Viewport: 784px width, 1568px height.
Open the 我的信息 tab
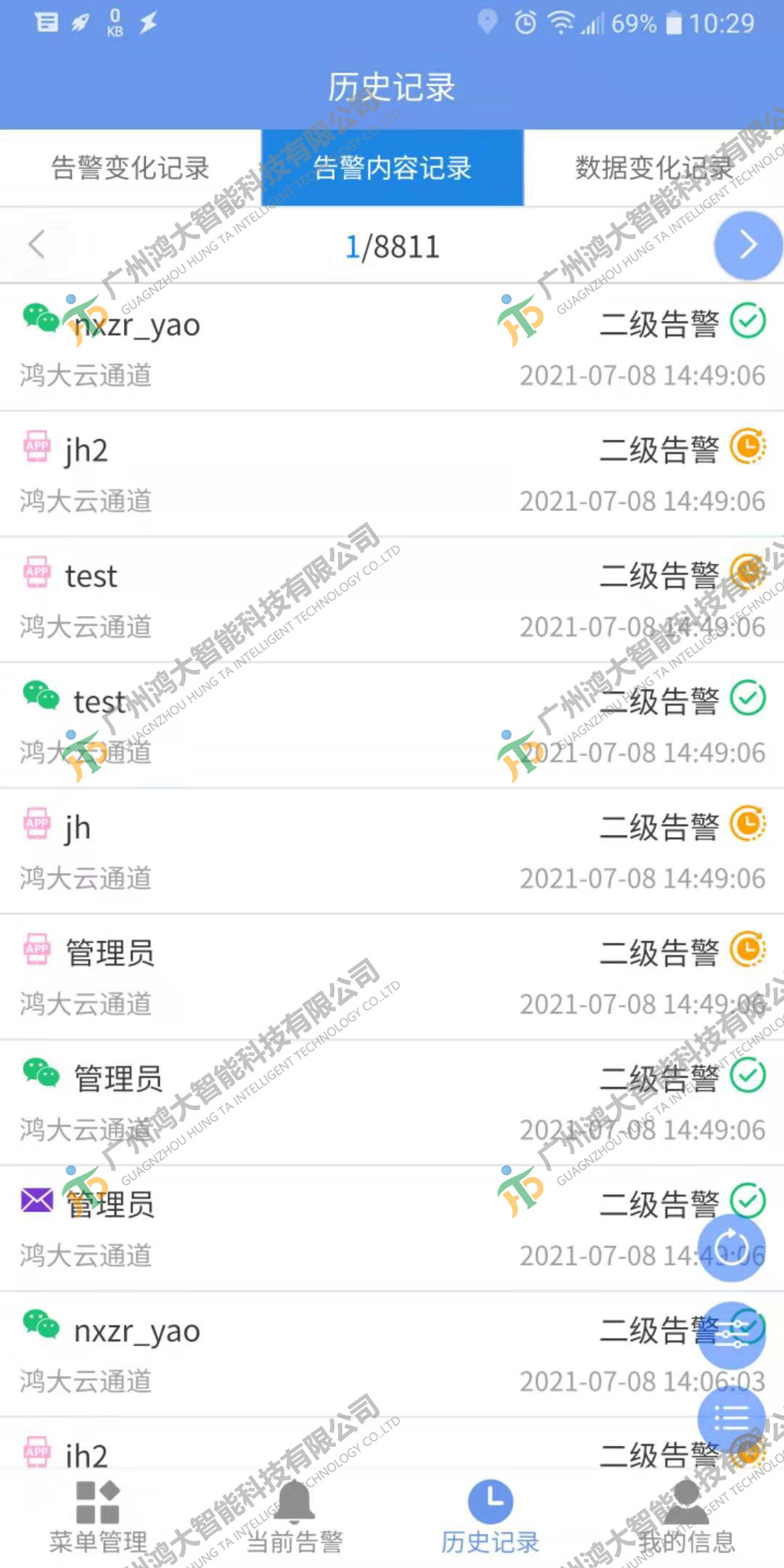tap(686, 1518)
